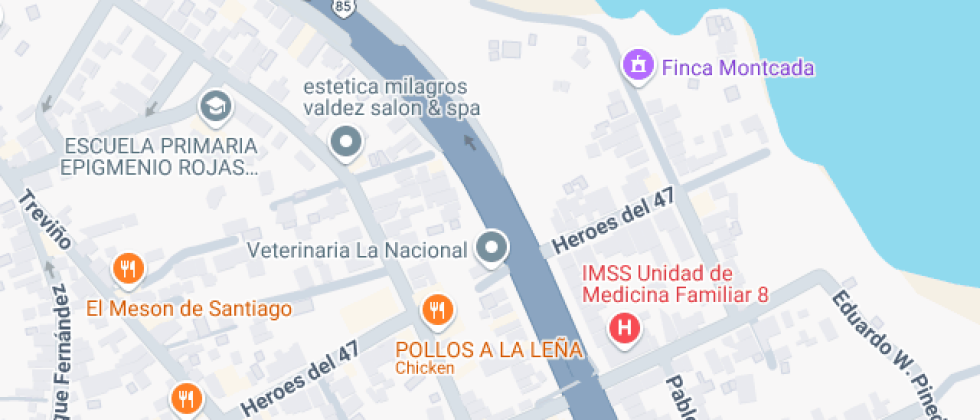Tap the POLLOS A LA LEÑA restaurant pin
Viewport: 980px width, 420px height.
[x=437, y=311]
